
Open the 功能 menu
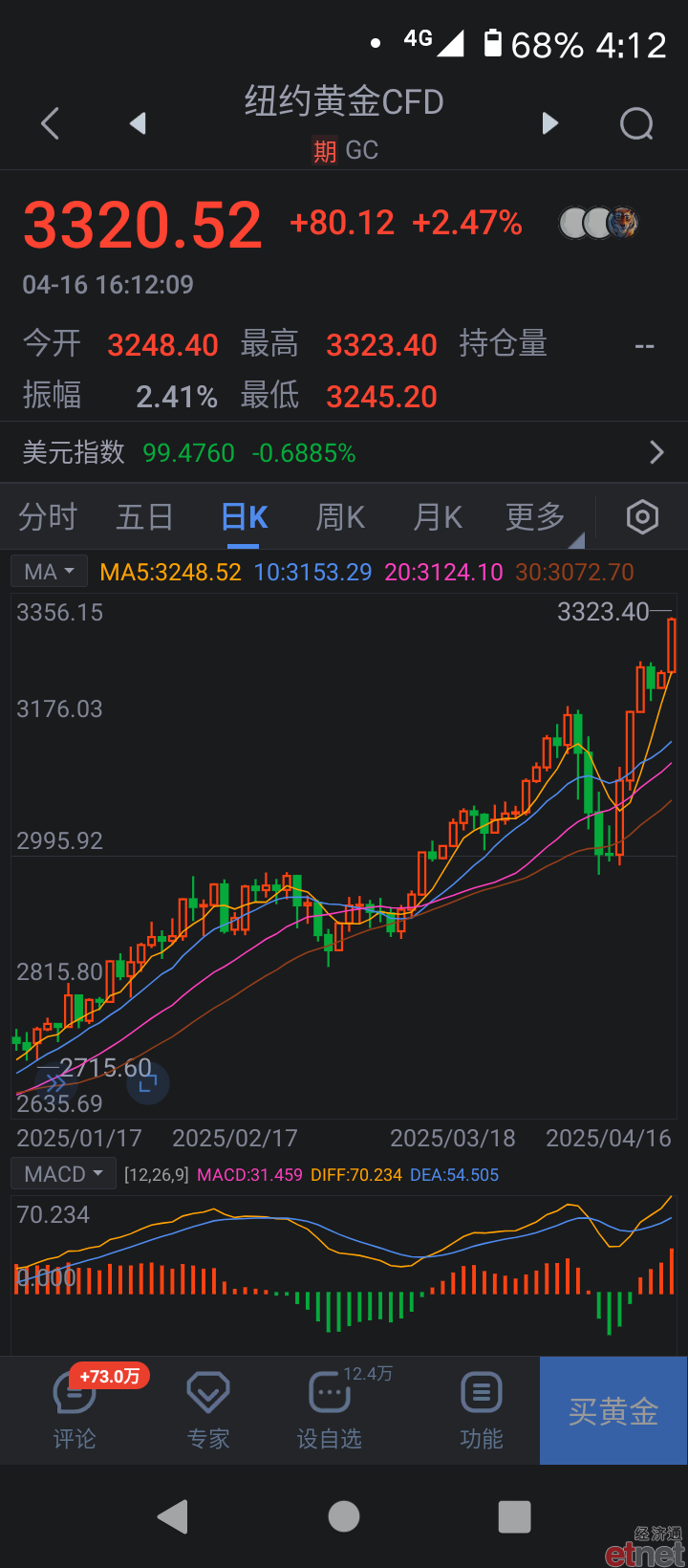point(482,1409)
